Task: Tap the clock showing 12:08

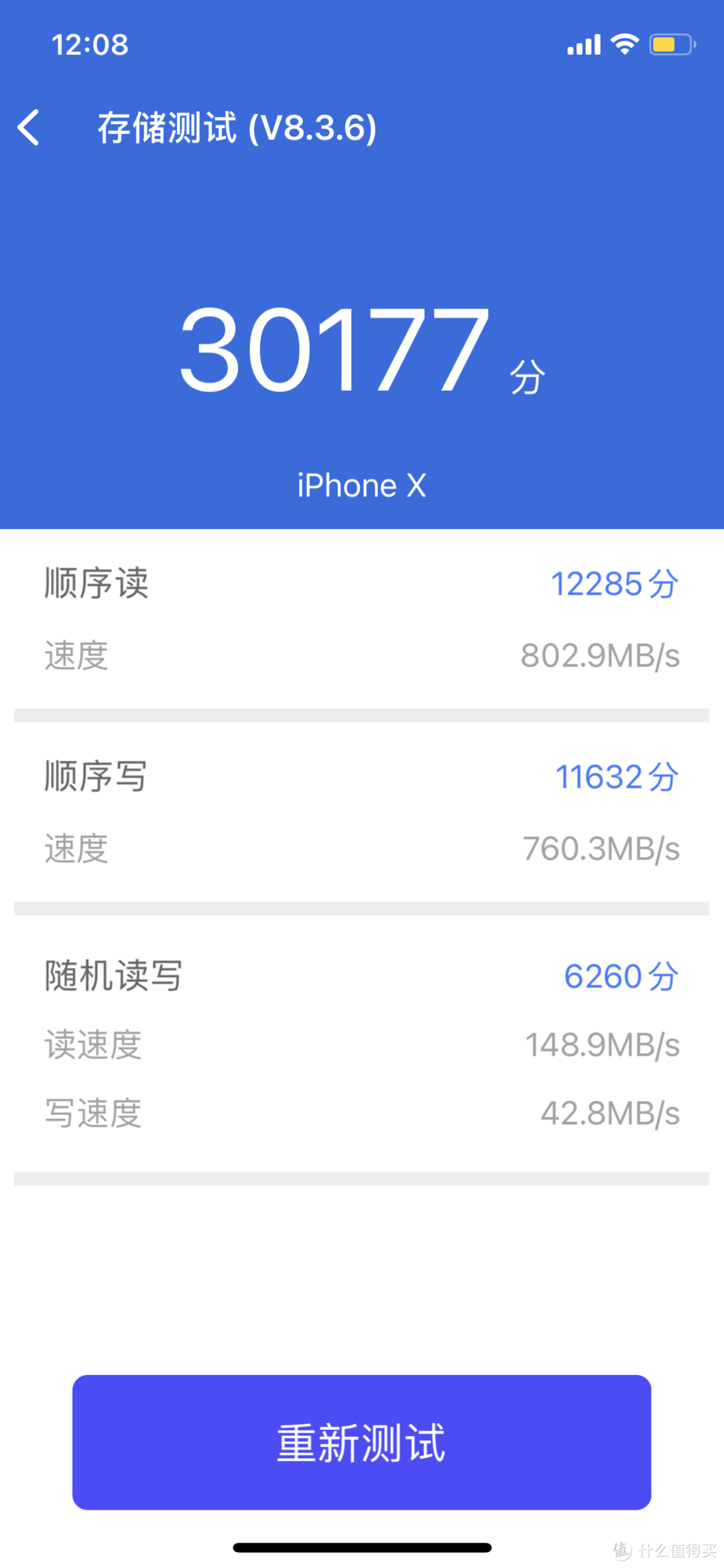Action: 88,44
